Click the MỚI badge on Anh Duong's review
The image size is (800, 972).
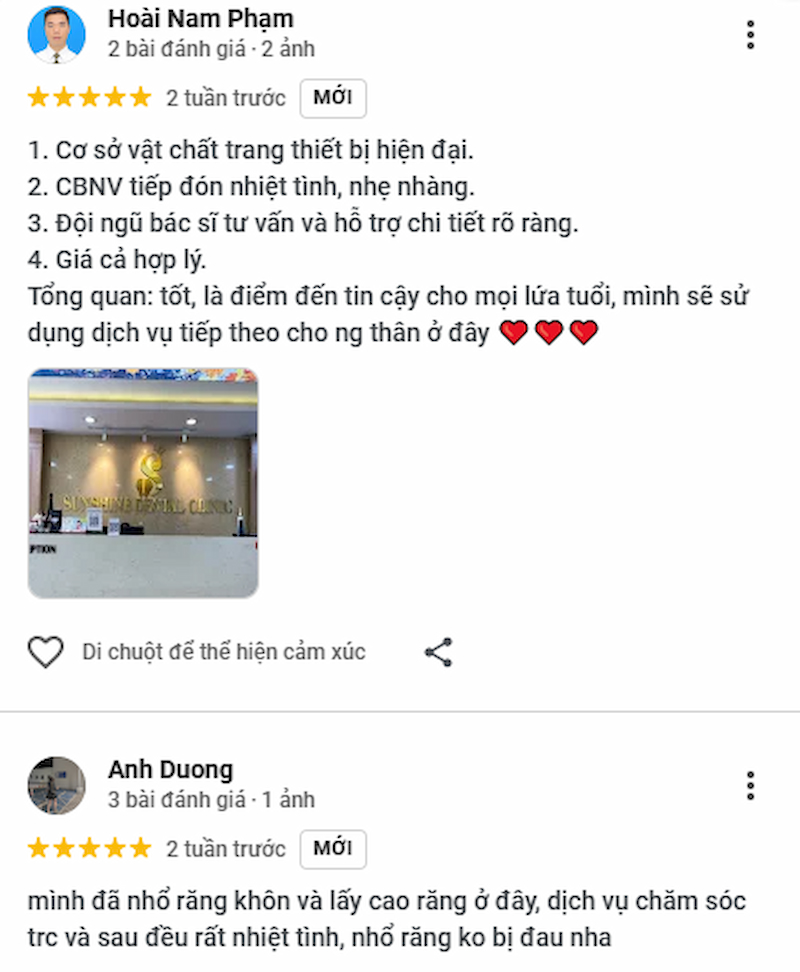coord(333,848)
